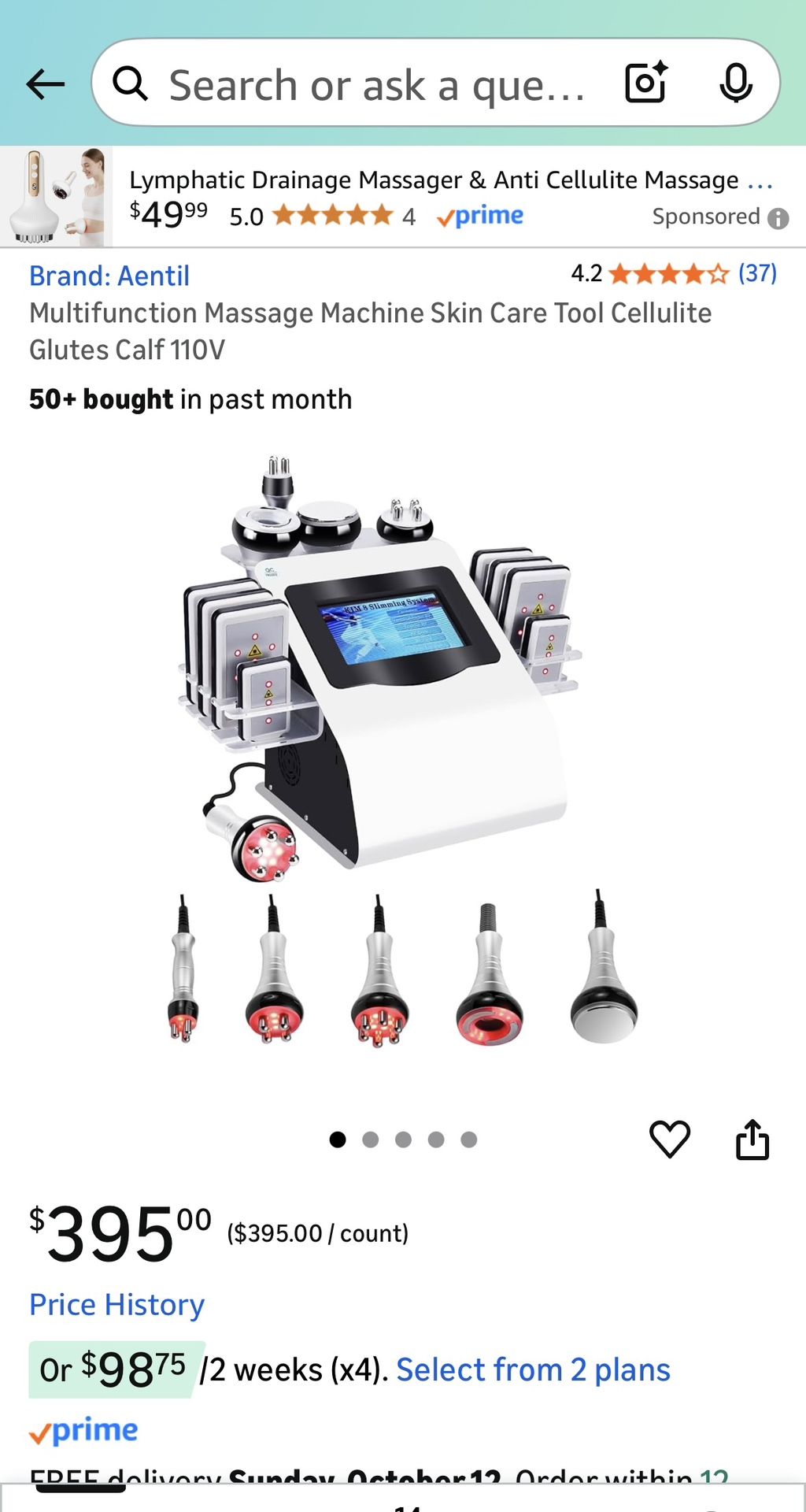806x1512 pixels.
Task: Start voice search with microphone
Action: [735, 83]
